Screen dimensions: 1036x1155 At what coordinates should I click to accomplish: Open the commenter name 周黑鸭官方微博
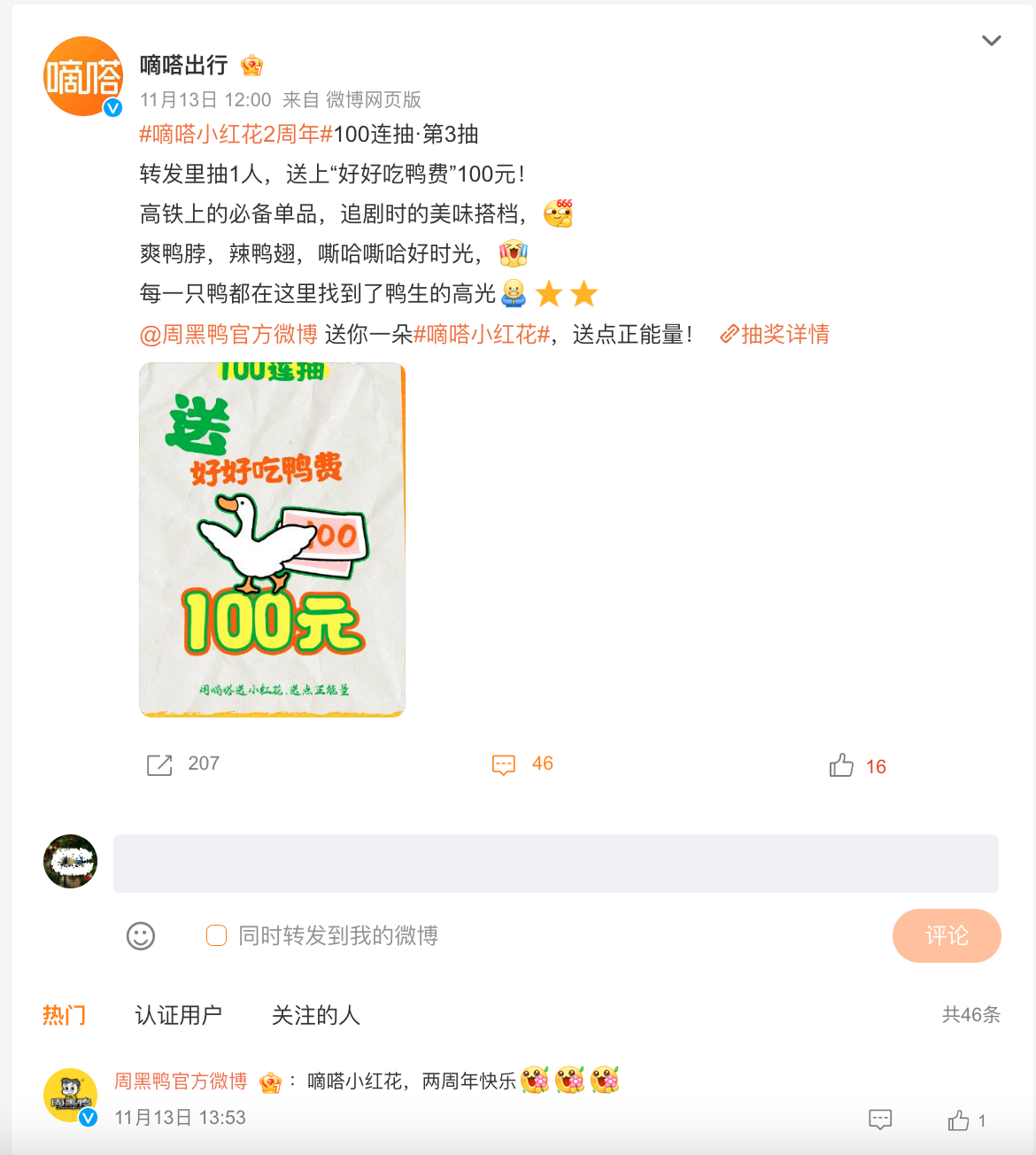point(181,1081)
